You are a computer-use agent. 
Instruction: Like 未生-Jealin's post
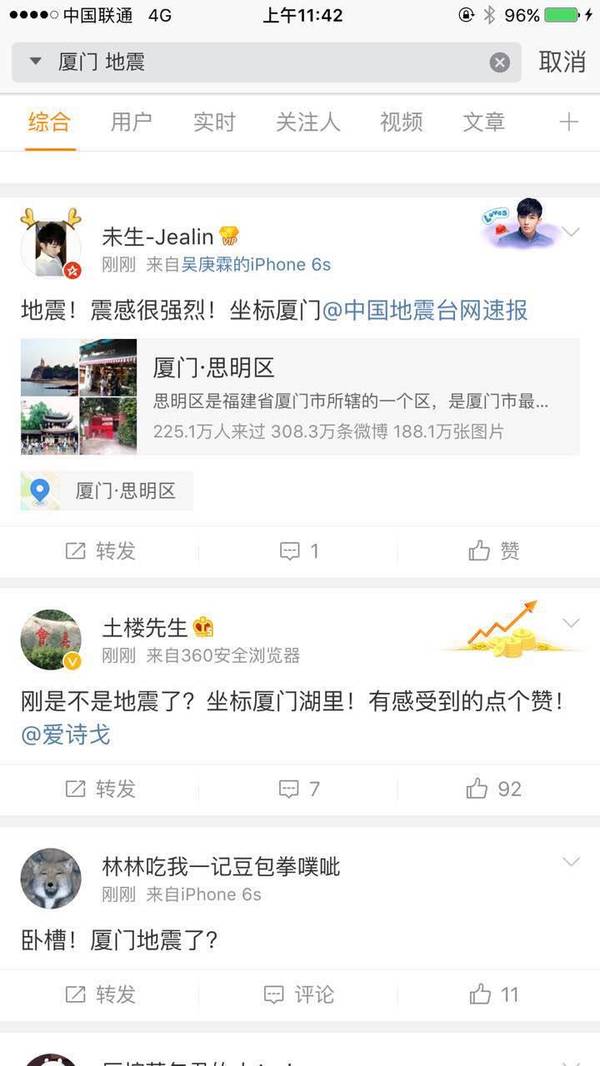494,551
